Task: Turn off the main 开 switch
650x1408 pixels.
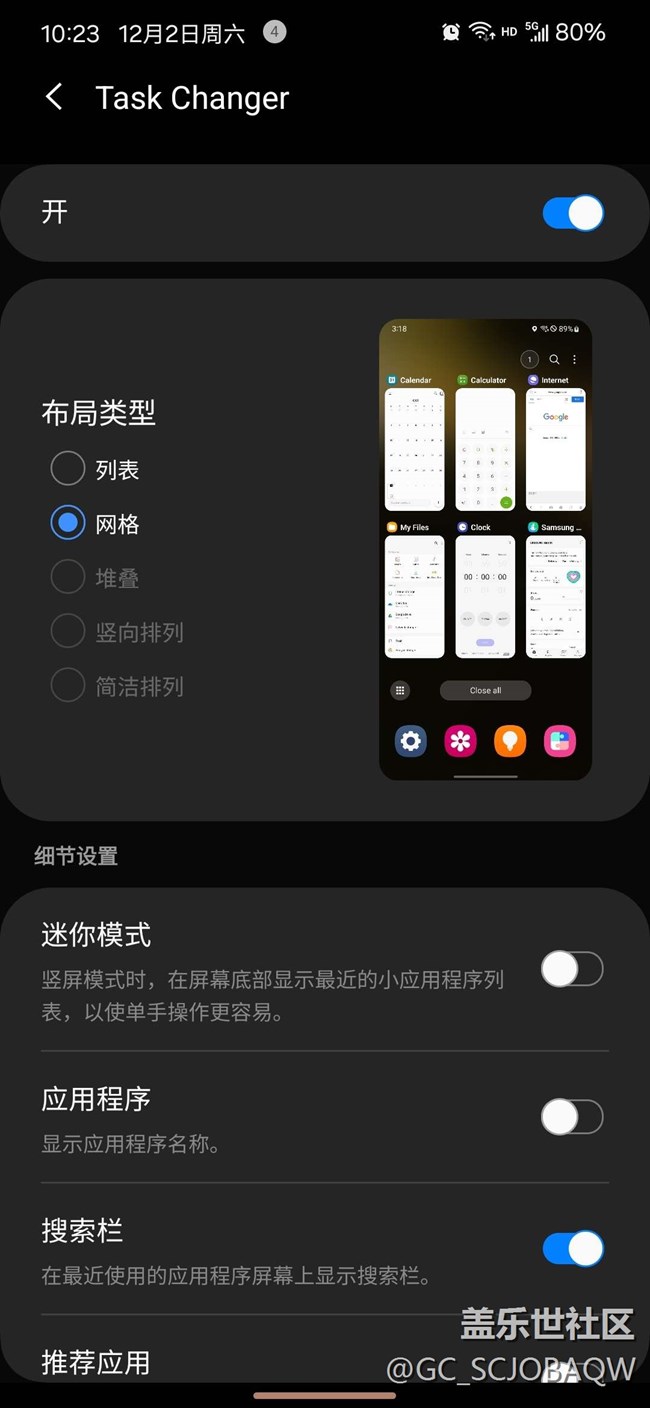Action: (573, 213)
